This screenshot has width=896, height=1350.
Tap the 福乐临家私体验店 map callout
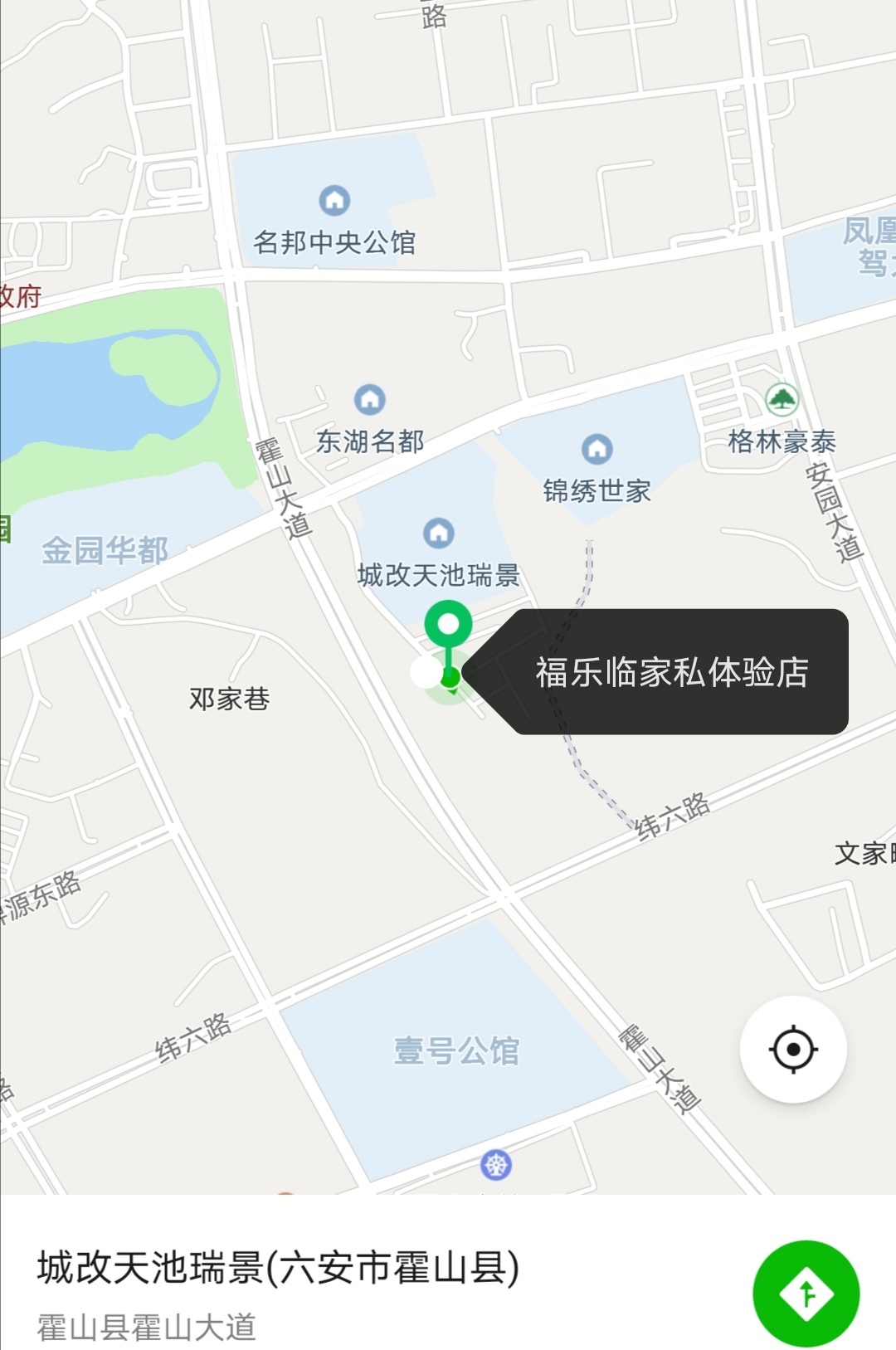coord(670,672)
